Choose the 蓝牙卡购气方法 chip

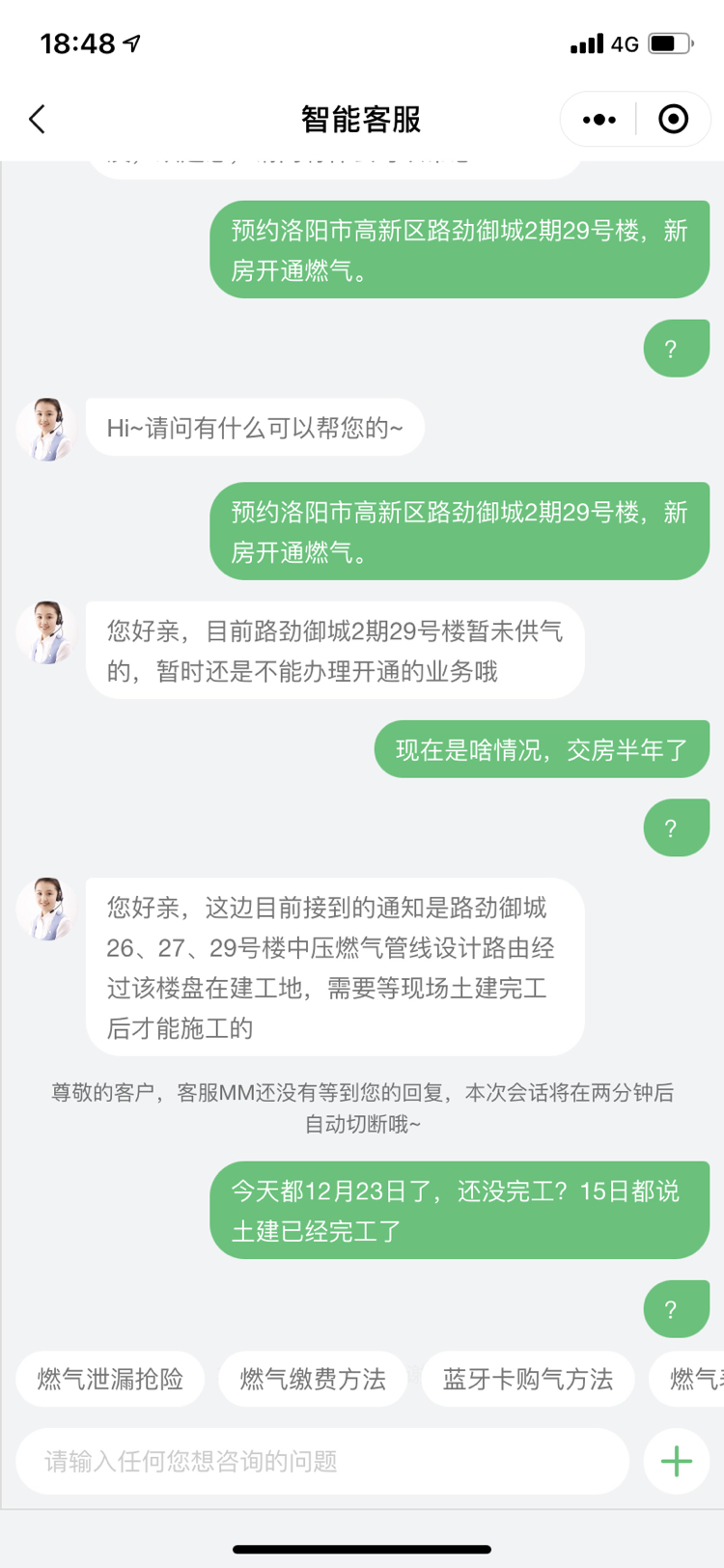pyautogui.click(x=527, y=1379)
